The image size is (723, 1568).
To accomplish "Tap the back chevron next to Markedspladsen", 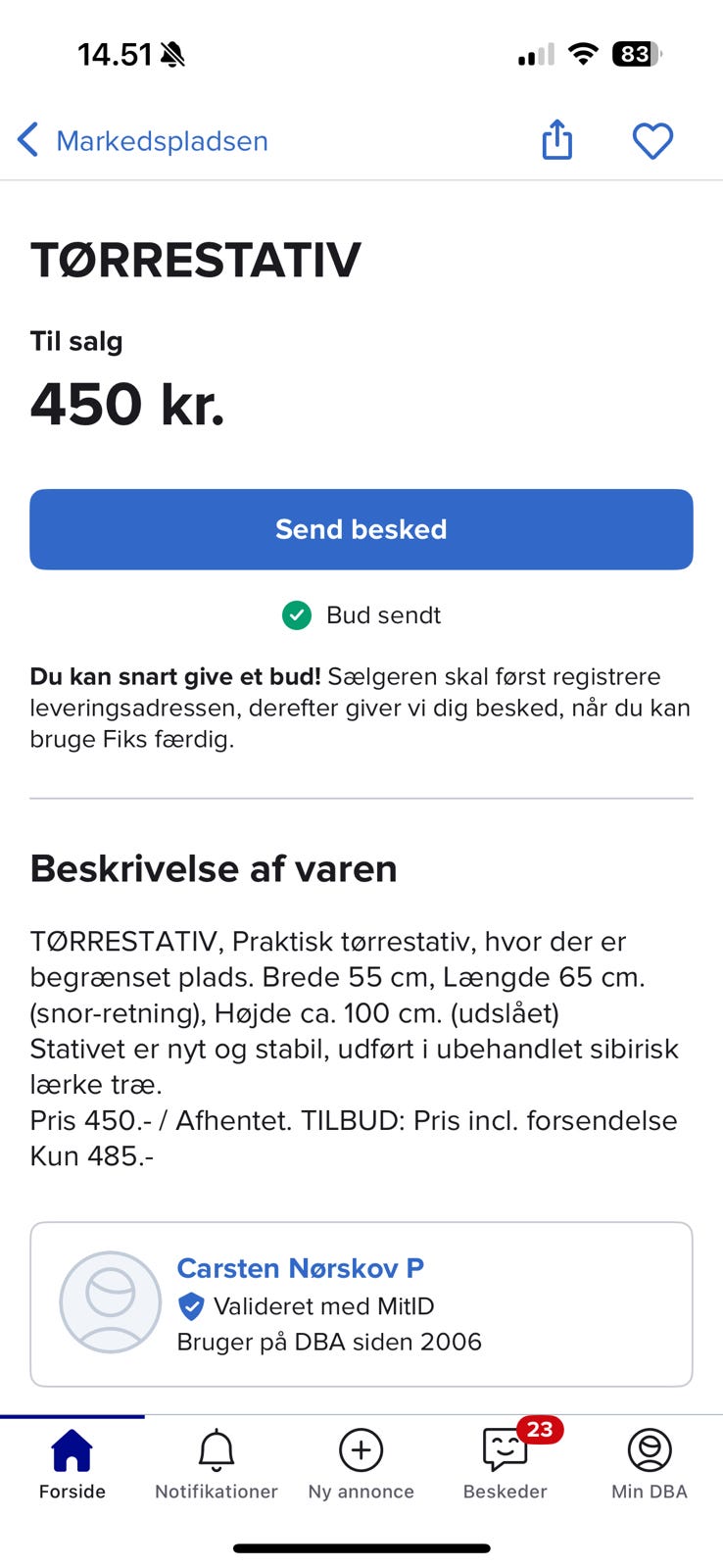I will click(x=27, y=139).
